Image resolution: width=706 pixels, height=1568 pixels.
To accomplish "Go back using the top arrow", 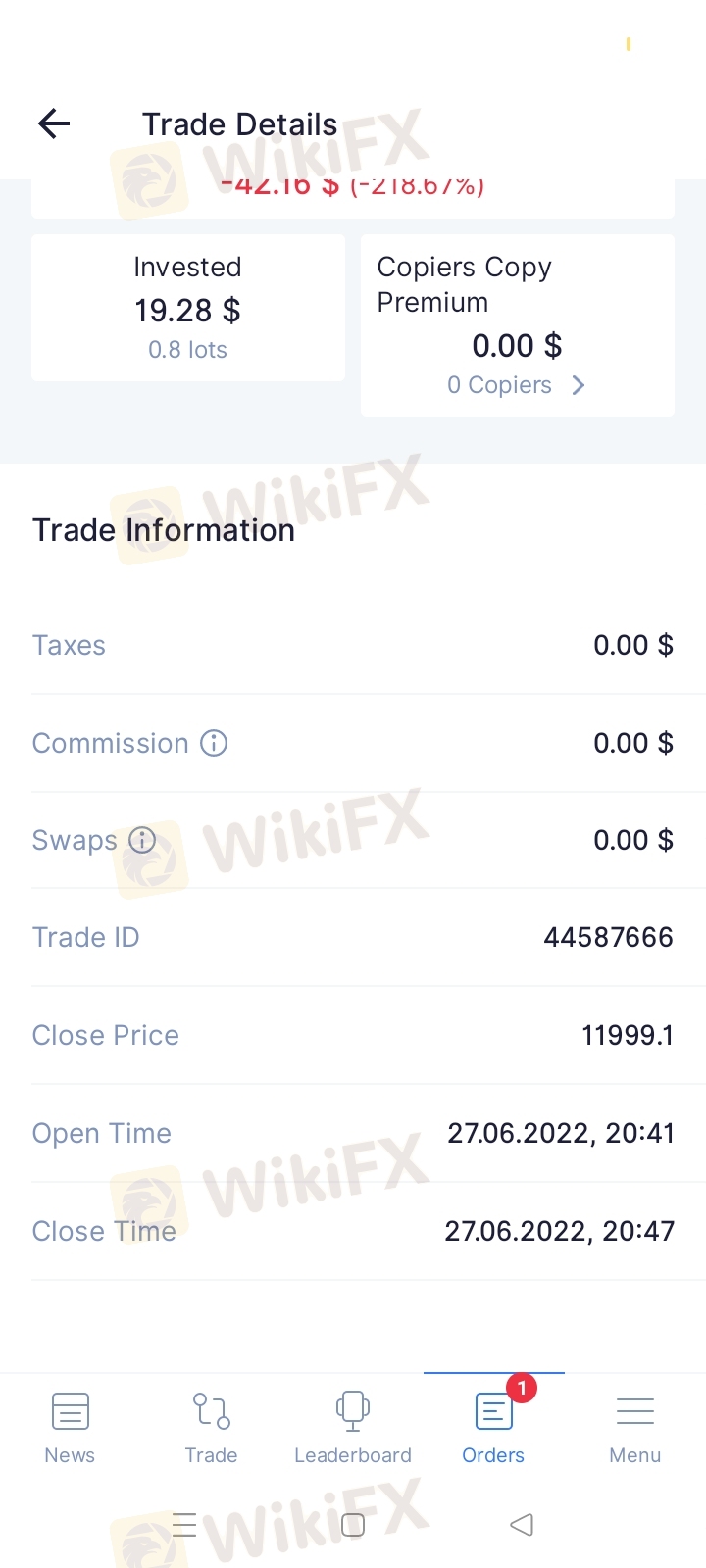I will pyautogui.click(x=54, y=123).
